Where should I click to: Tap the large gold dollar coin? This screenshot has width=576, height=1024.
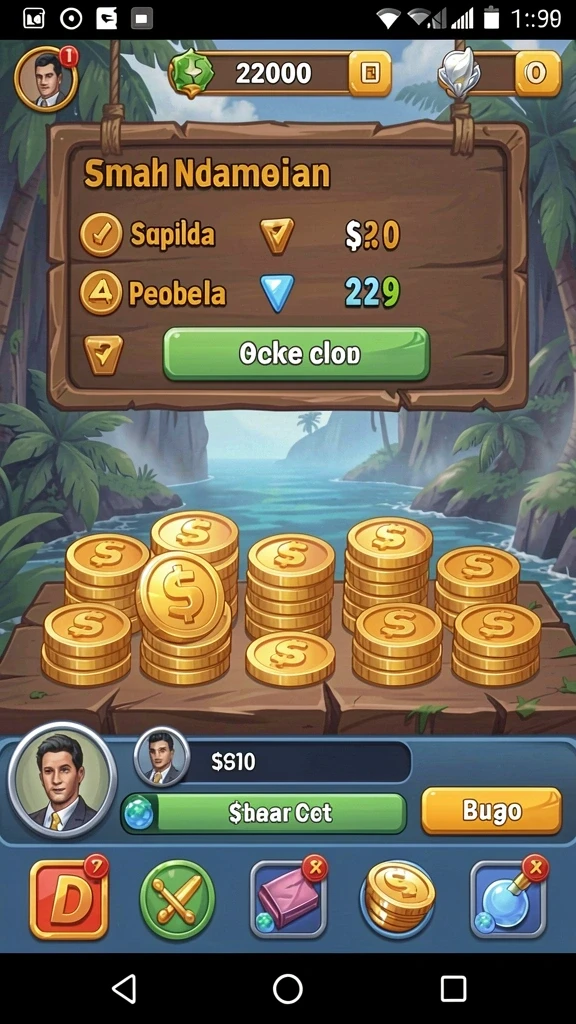point(180,596)
